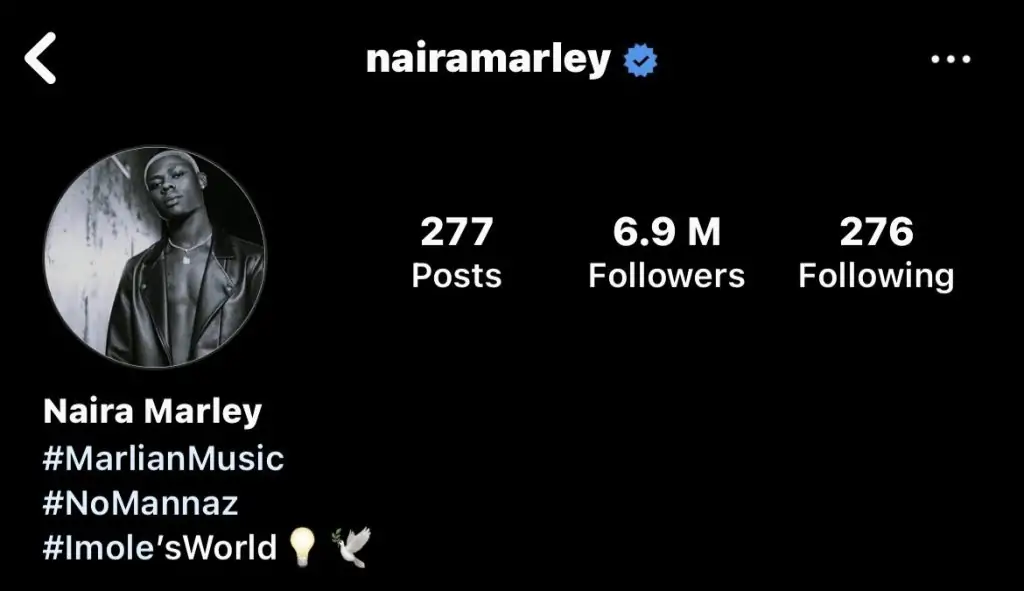Image resolution: width=1024 pixels, height=591 pixels.
Task: View the 6.9 M Followers list
Action: click(x=666, y=252)
